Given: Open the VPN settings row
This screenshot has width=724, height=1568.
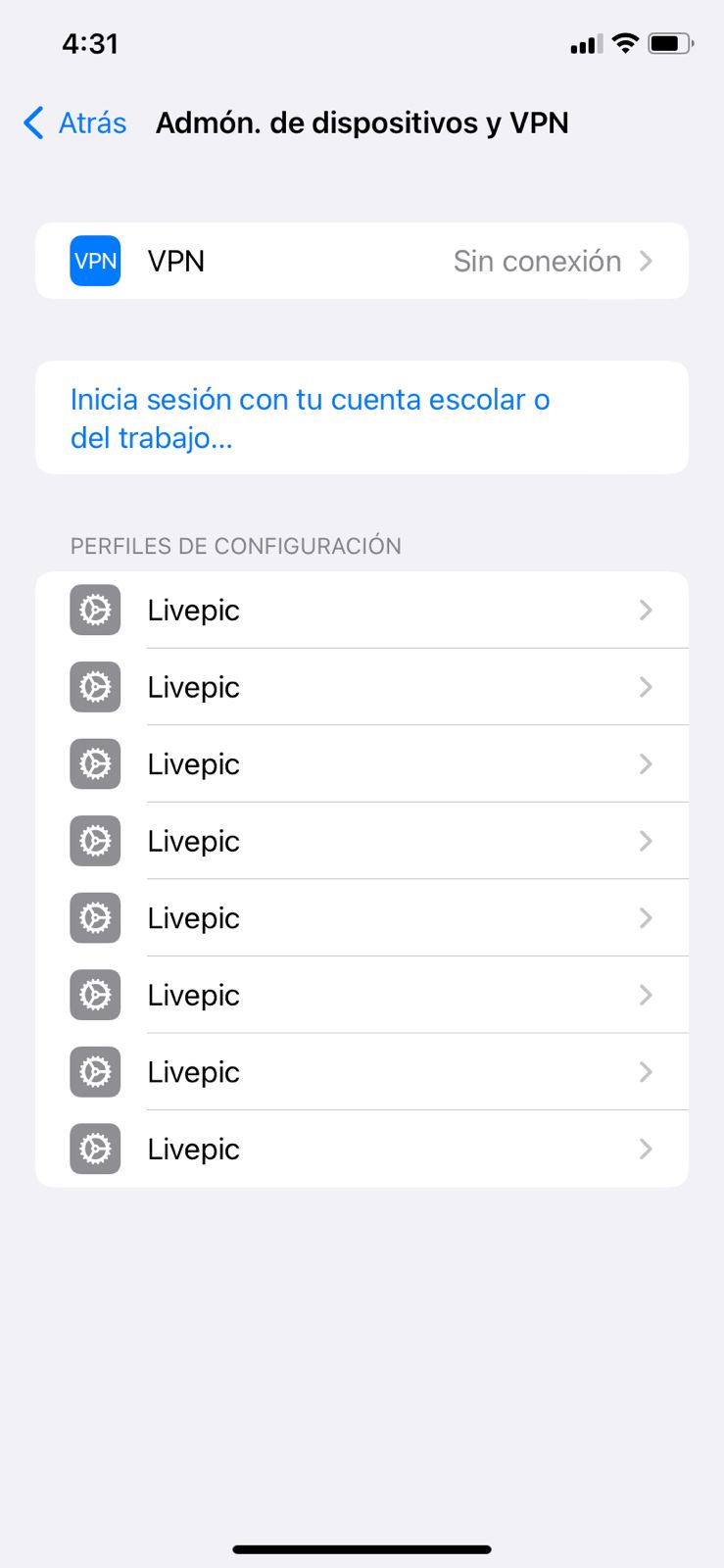Looking at the screenshot, I should tap(361, 261).
